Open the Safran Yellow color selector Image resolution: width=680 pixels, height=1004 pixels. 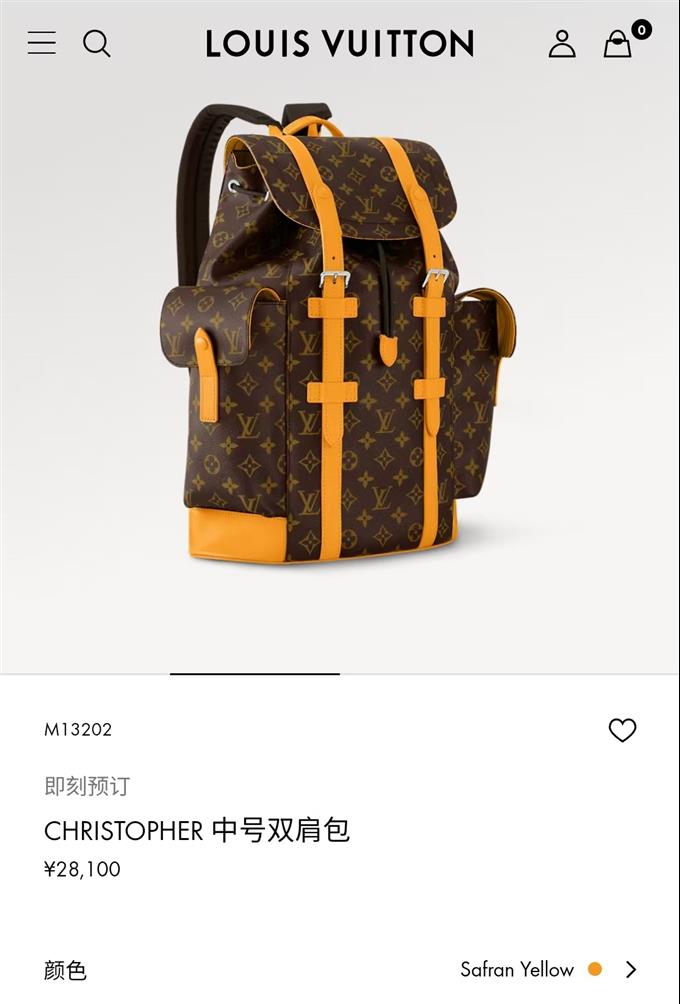click(548, 969)
